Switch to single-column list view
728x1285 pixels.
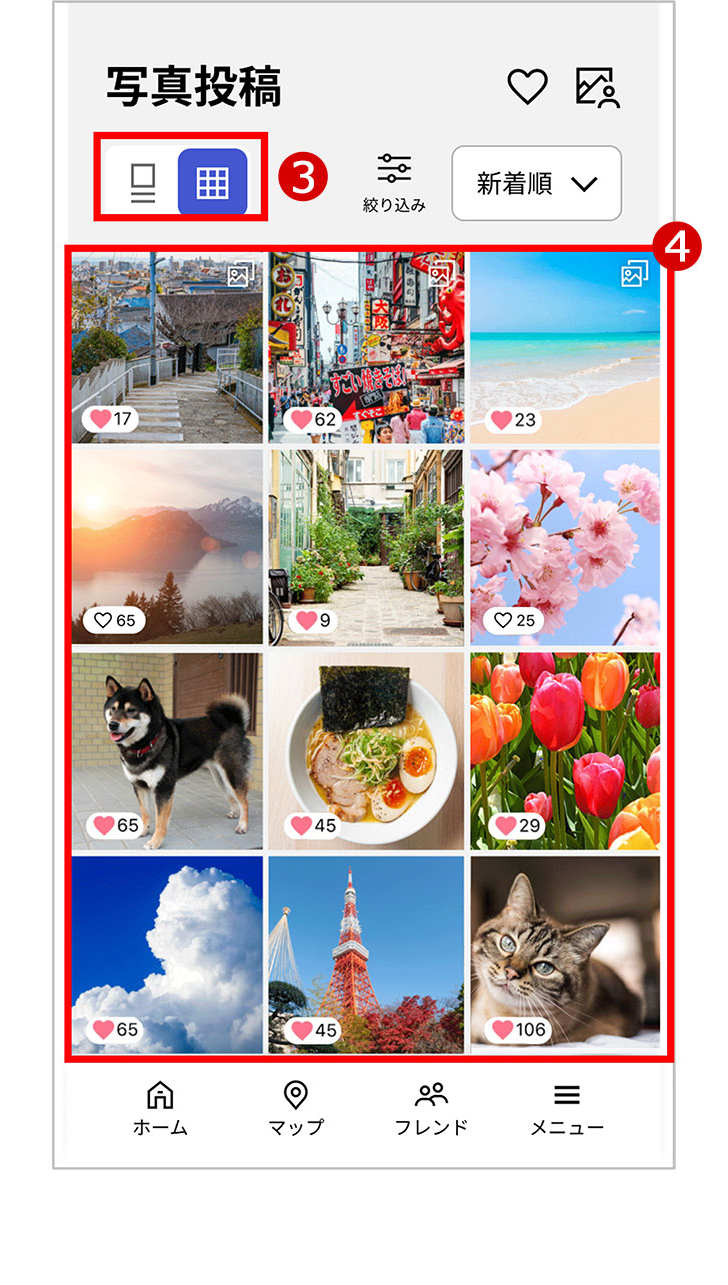[x=144, y=183]
